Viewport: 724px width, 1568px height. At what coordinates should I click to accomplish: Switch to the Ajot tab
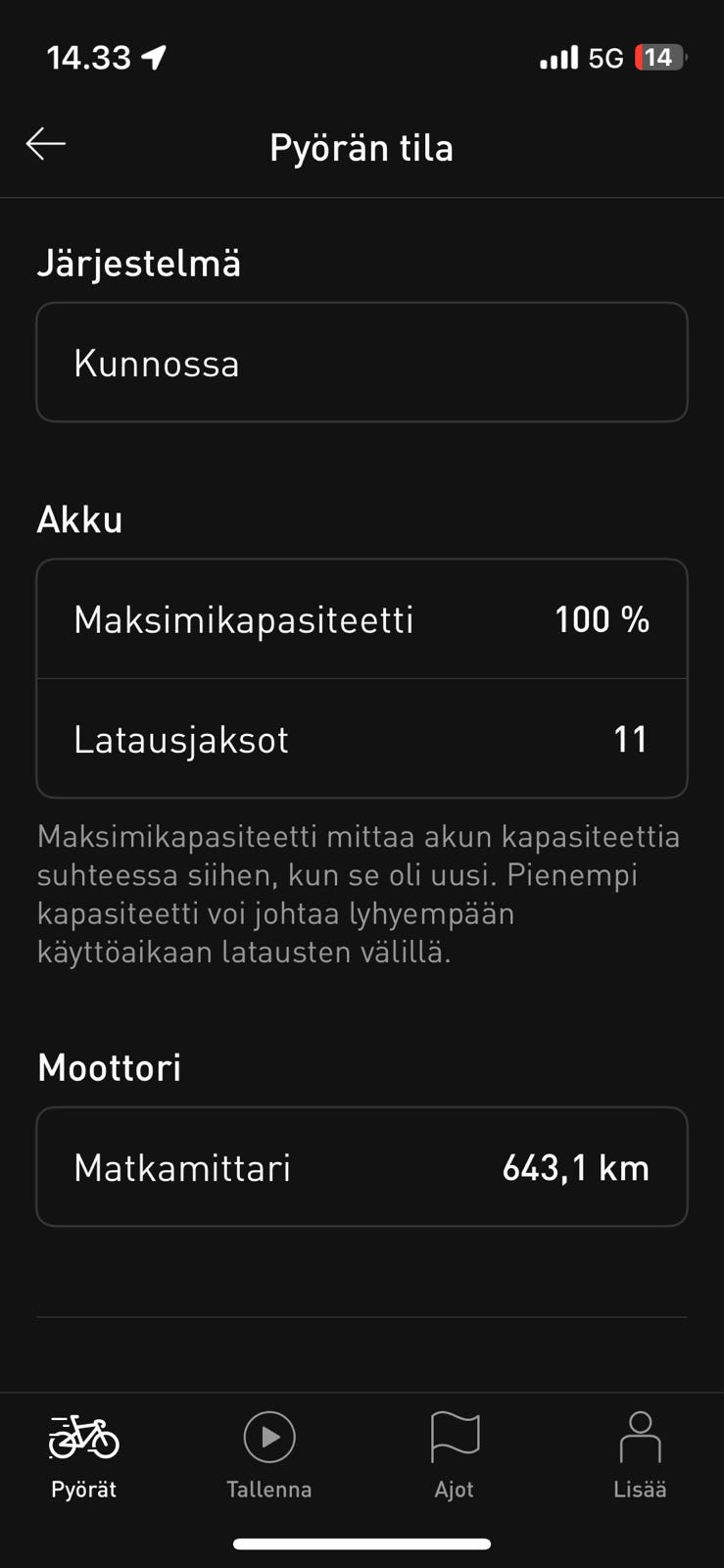pos(455,1456)
